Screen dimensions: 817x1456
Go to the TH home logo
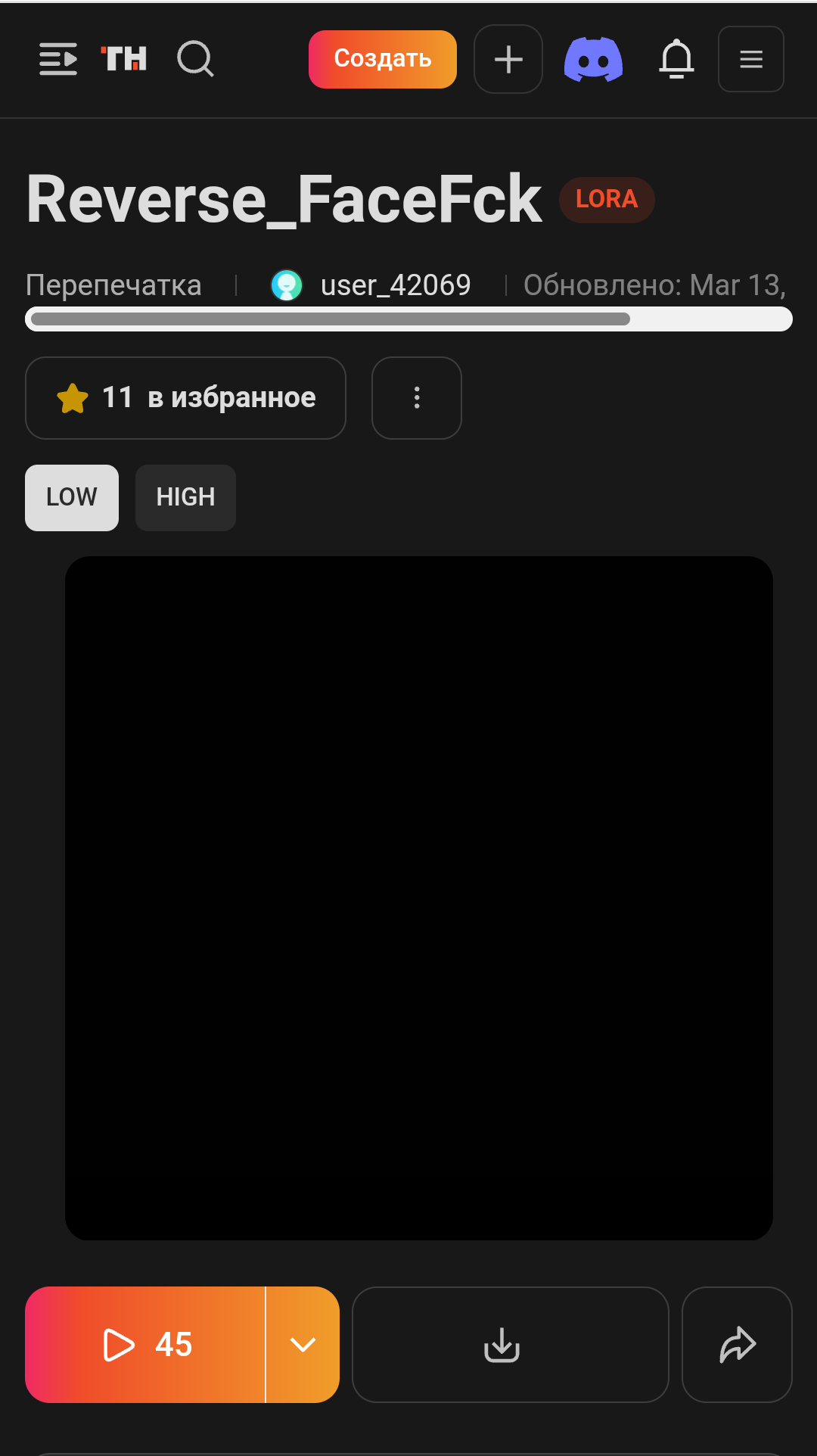(x=124, y=59)
